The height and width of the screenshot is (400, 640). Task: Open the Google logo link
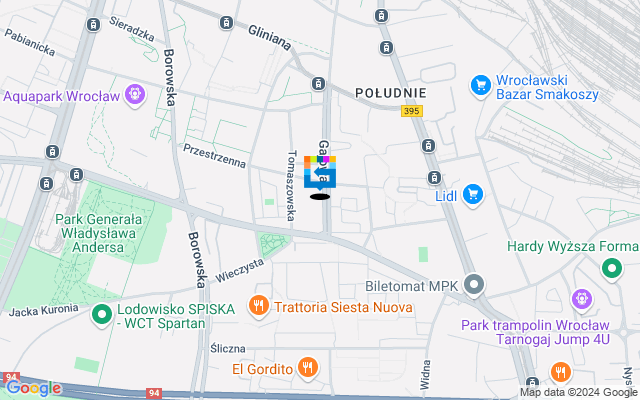[x=33, y=388]
